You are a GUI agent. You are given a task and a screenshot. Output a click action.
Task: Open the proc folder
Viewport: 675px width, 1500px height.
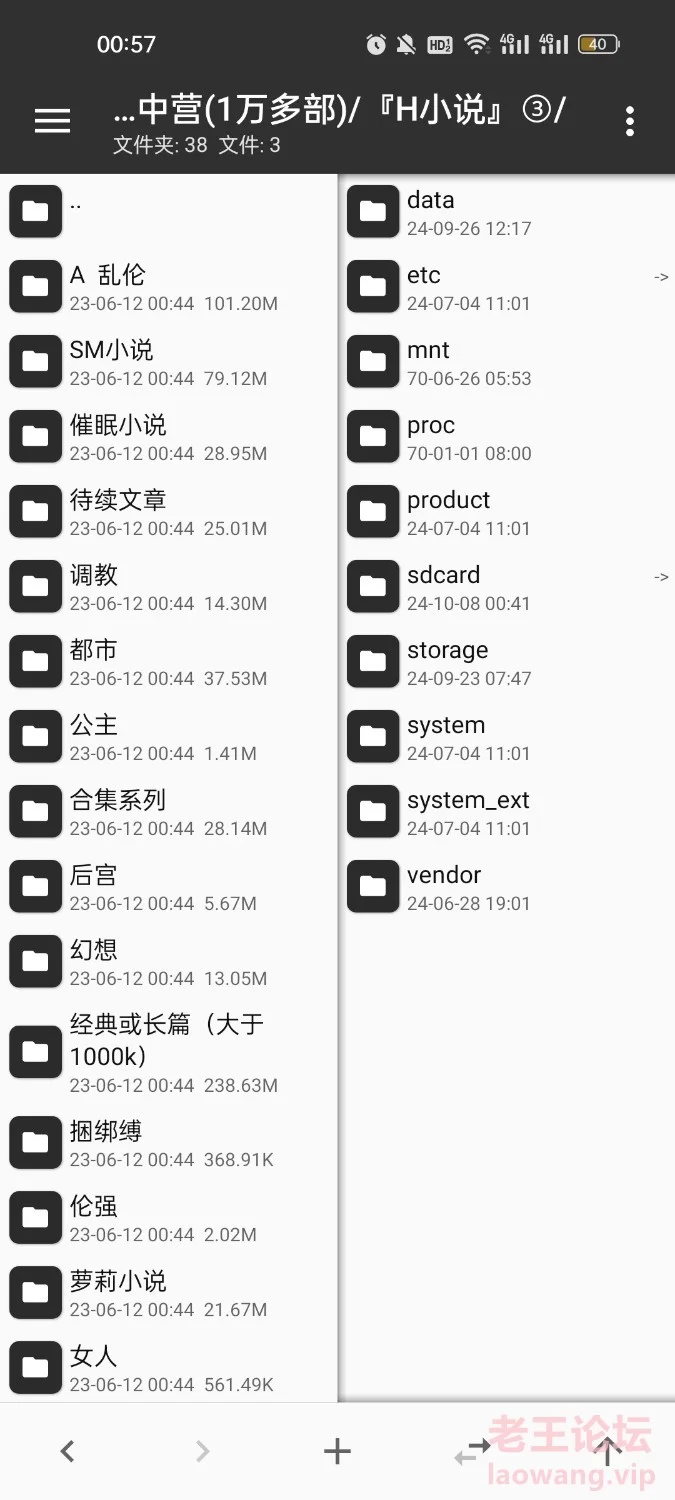[x=507, y=437]
